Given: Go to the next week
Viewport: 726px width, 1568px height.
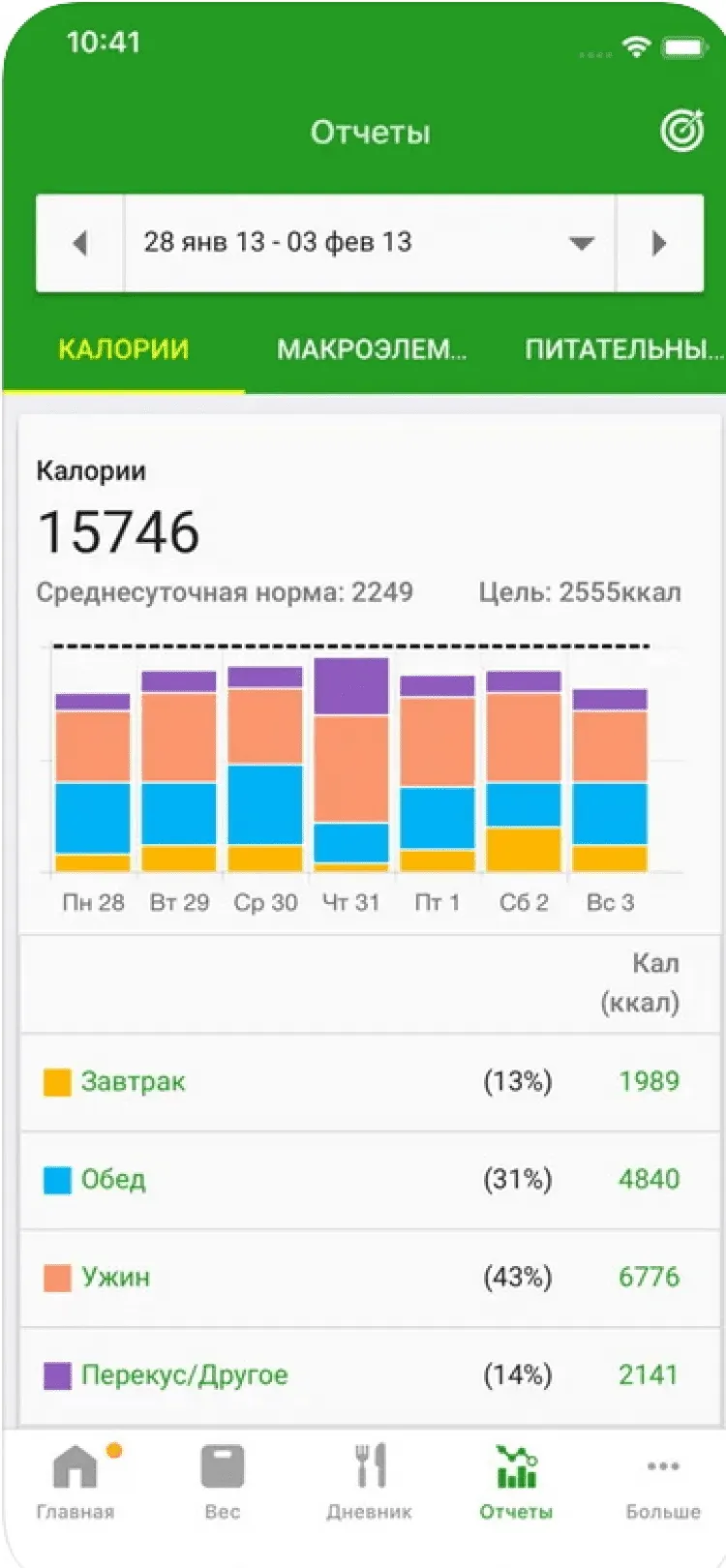Looking at the screenshot, I should (659, 243).
